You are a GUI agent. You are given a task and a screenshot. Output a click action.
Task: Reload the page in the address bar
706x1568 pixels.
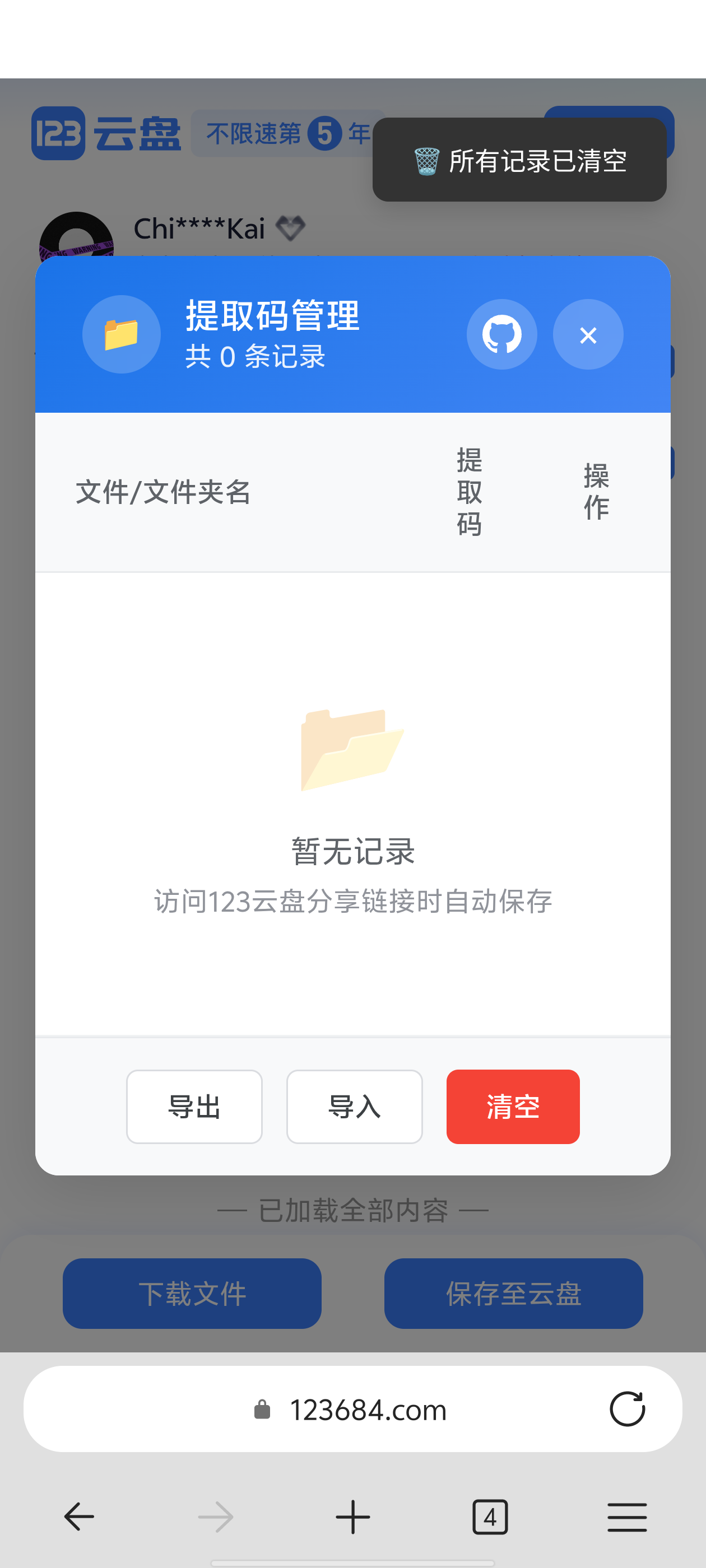coord(627,1408)
